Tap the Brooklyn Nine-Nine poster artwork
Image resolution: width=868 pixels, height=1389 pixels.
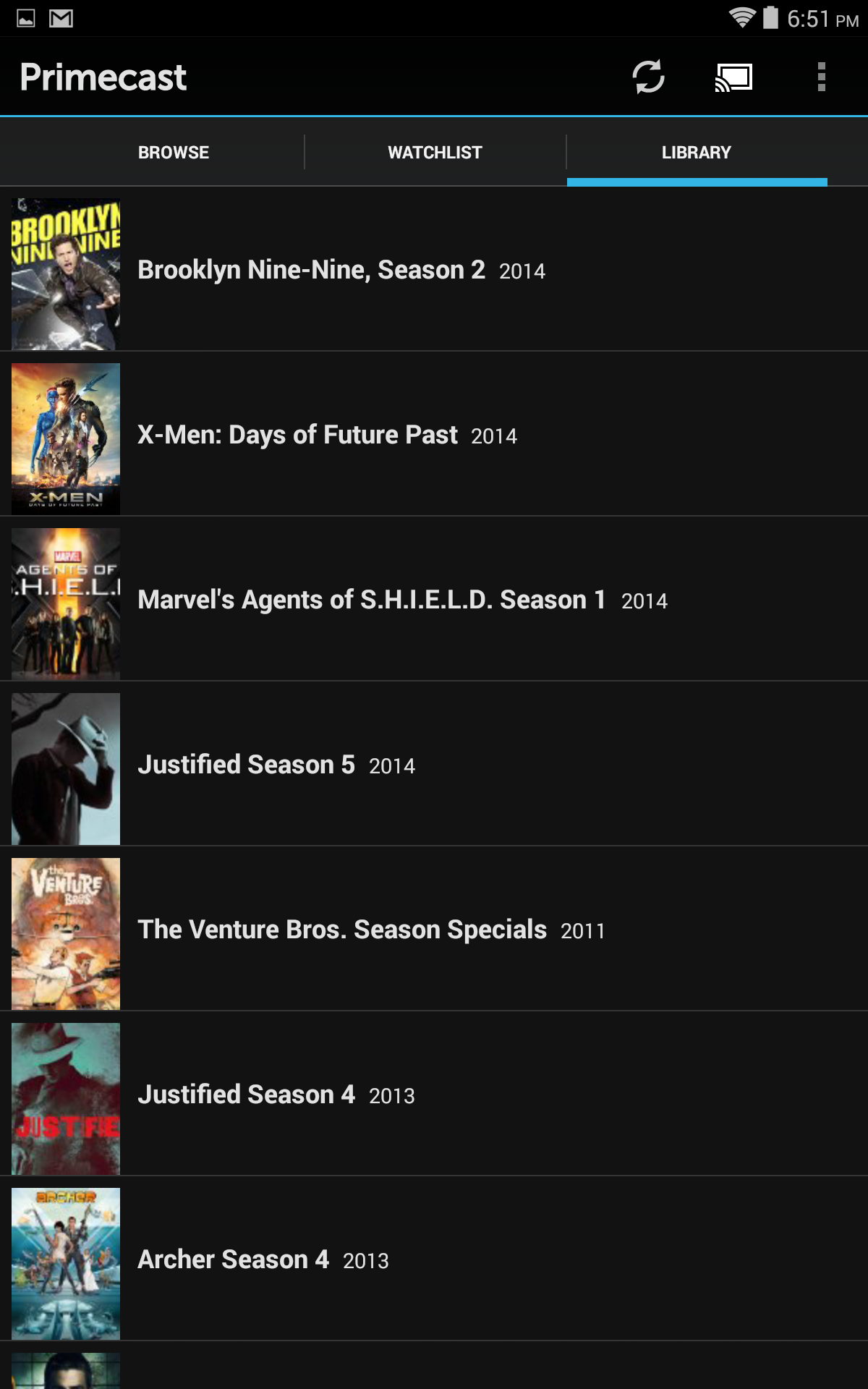pyautogui.click(x=65, y=271)
